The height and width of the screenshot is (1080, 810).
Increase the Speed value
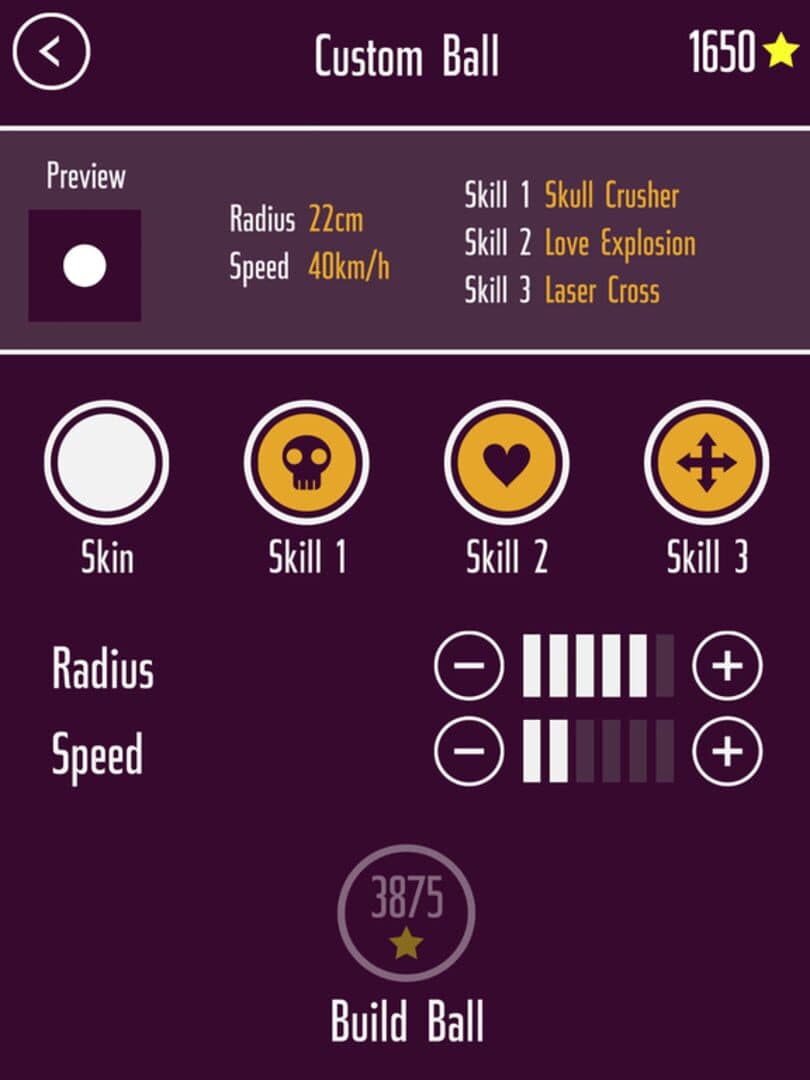coord(727,750)
